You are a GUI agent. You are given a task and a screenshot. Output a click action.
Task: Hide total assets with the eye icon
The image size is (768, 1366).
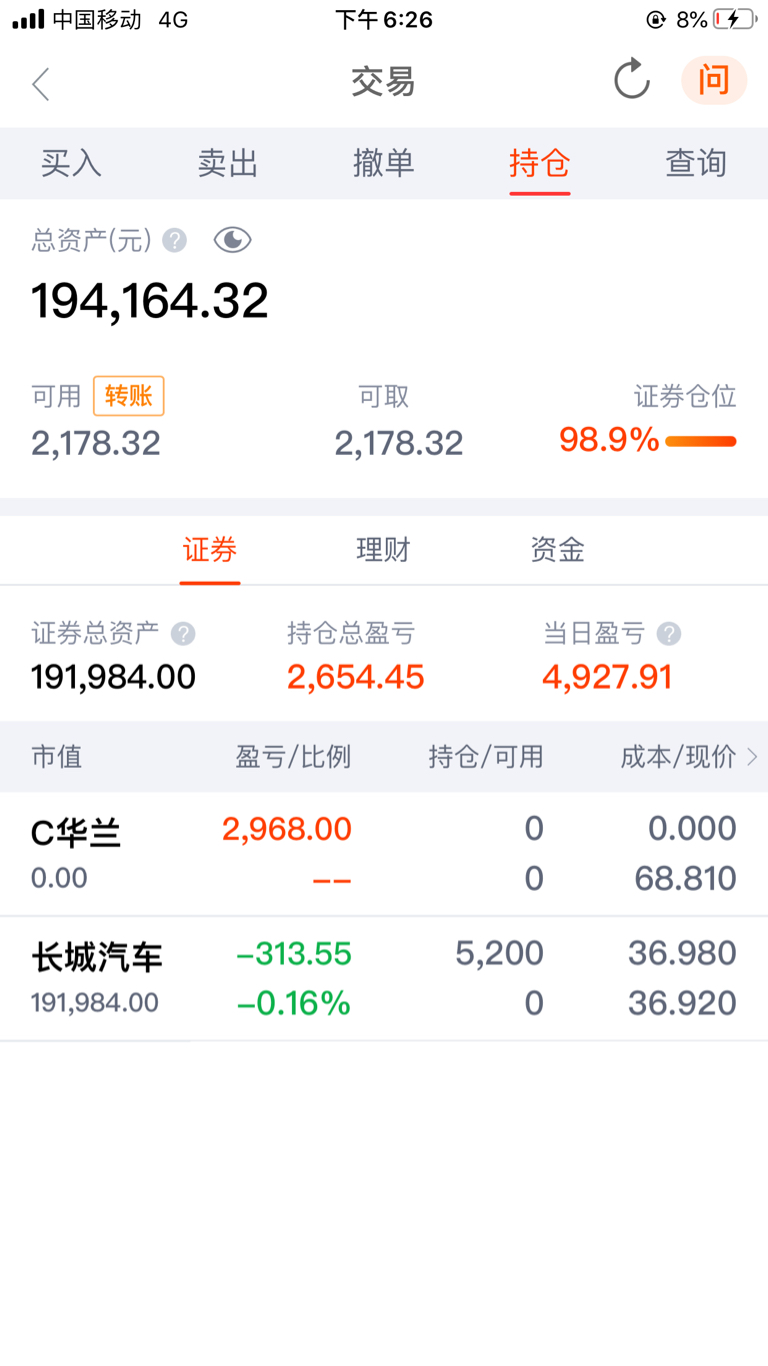232,240
